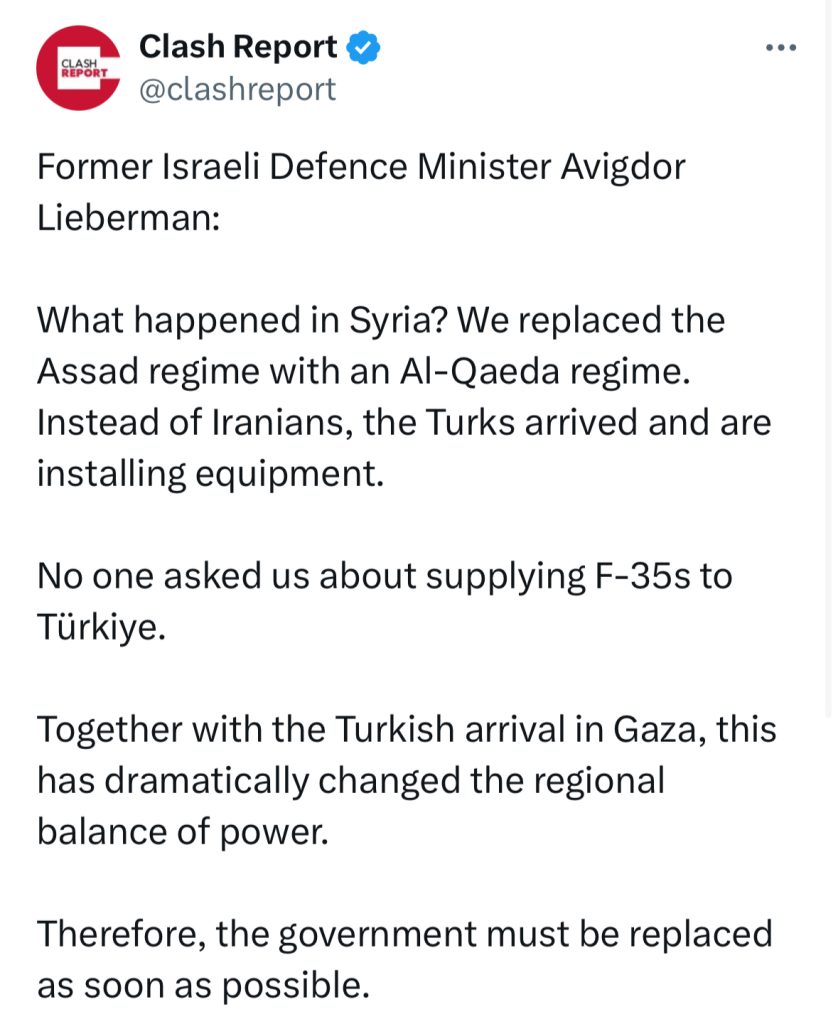The image size is (838, 1024).
Task: Open the tweet's three-dot overflow menu
Action: 782,48
